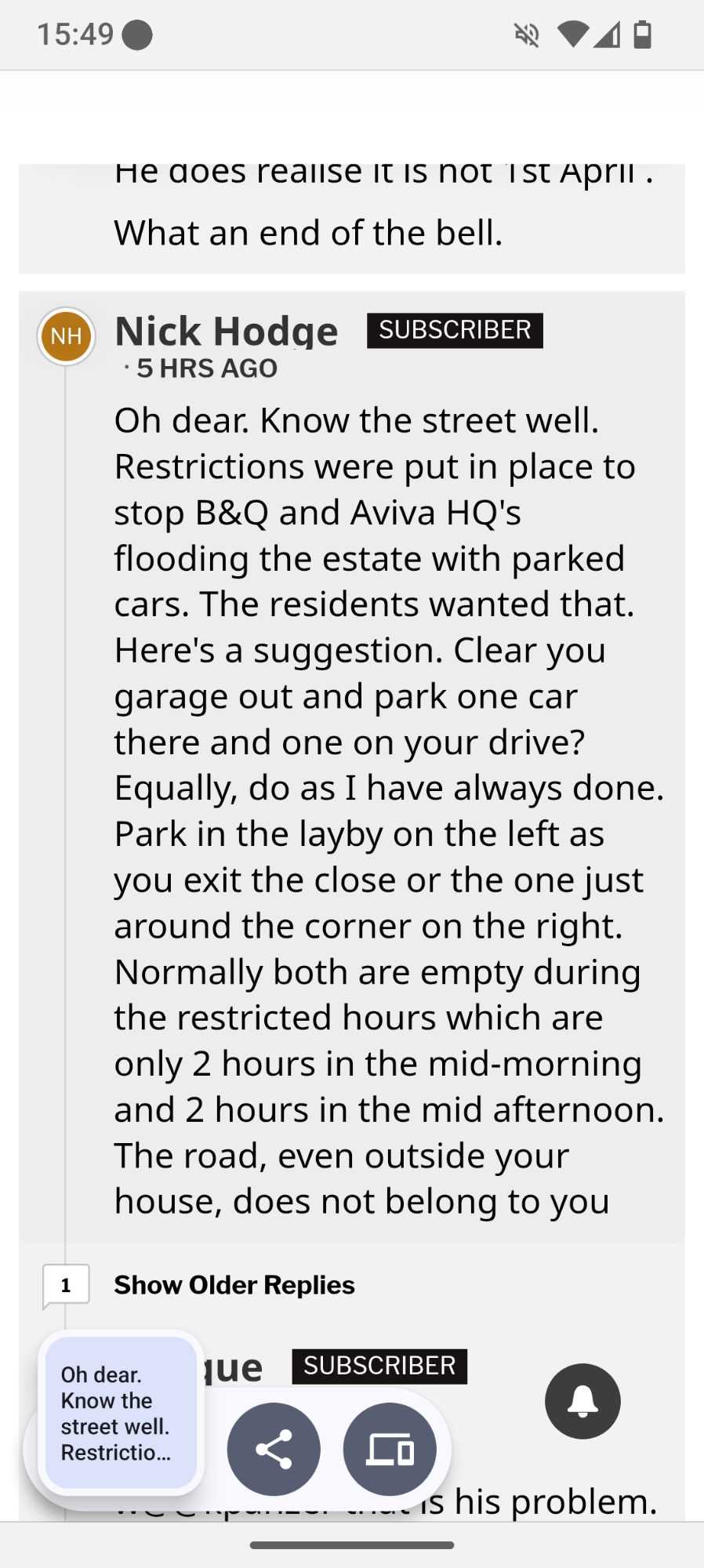The image size is (704, 1568).
Task: Share the copied text
Action: (x=274, y=1449)
